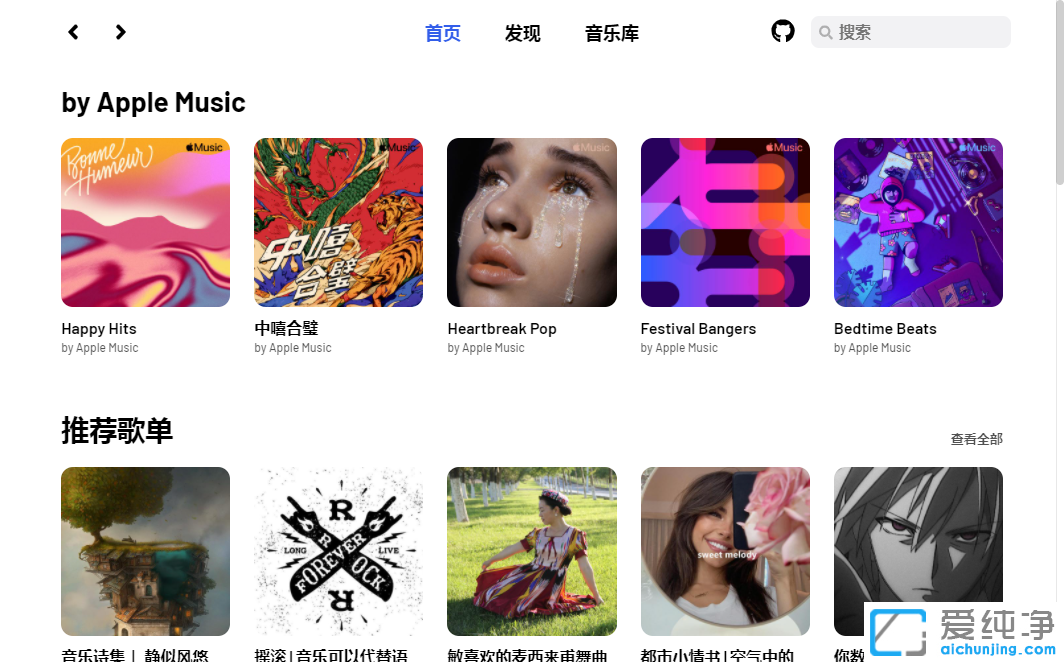Open the 麦西来甫舞曲 playlist
This screenshot has height=662, width=1064.
click(x=531, y=551)
